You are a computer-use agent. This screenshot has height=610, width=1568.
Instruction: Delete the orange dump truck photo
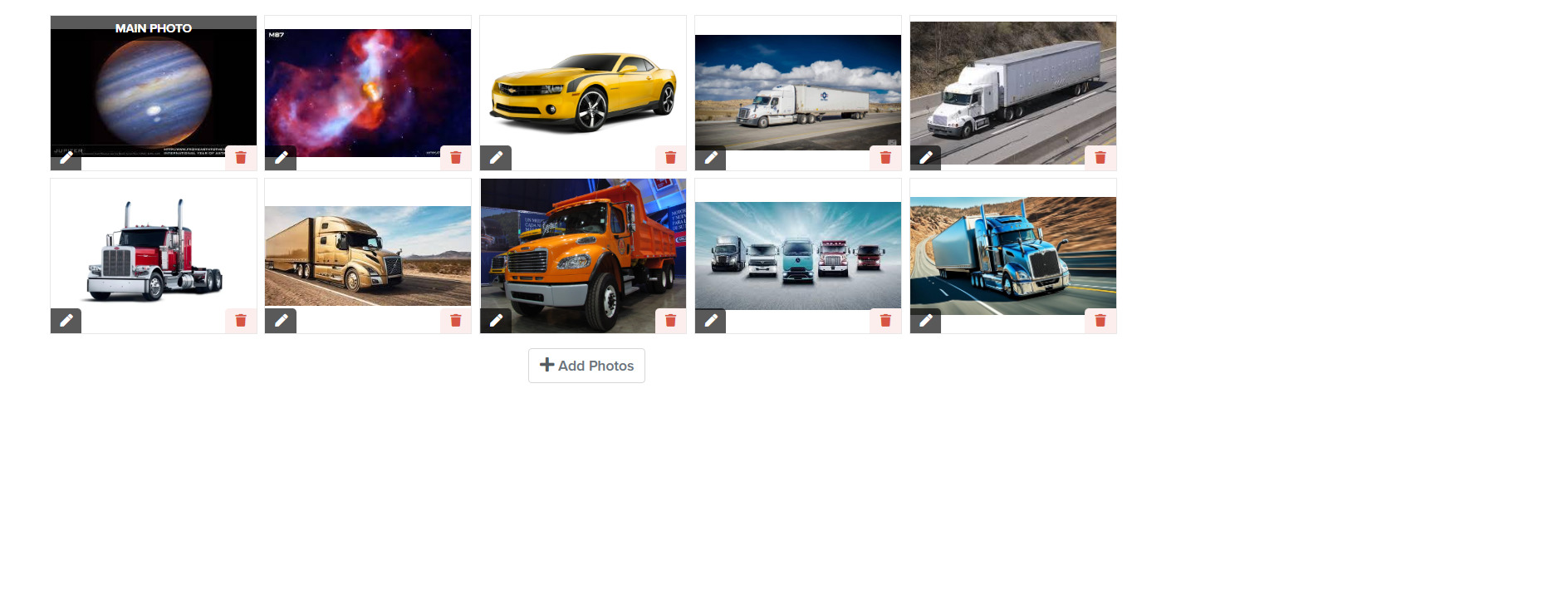[671, 321]
